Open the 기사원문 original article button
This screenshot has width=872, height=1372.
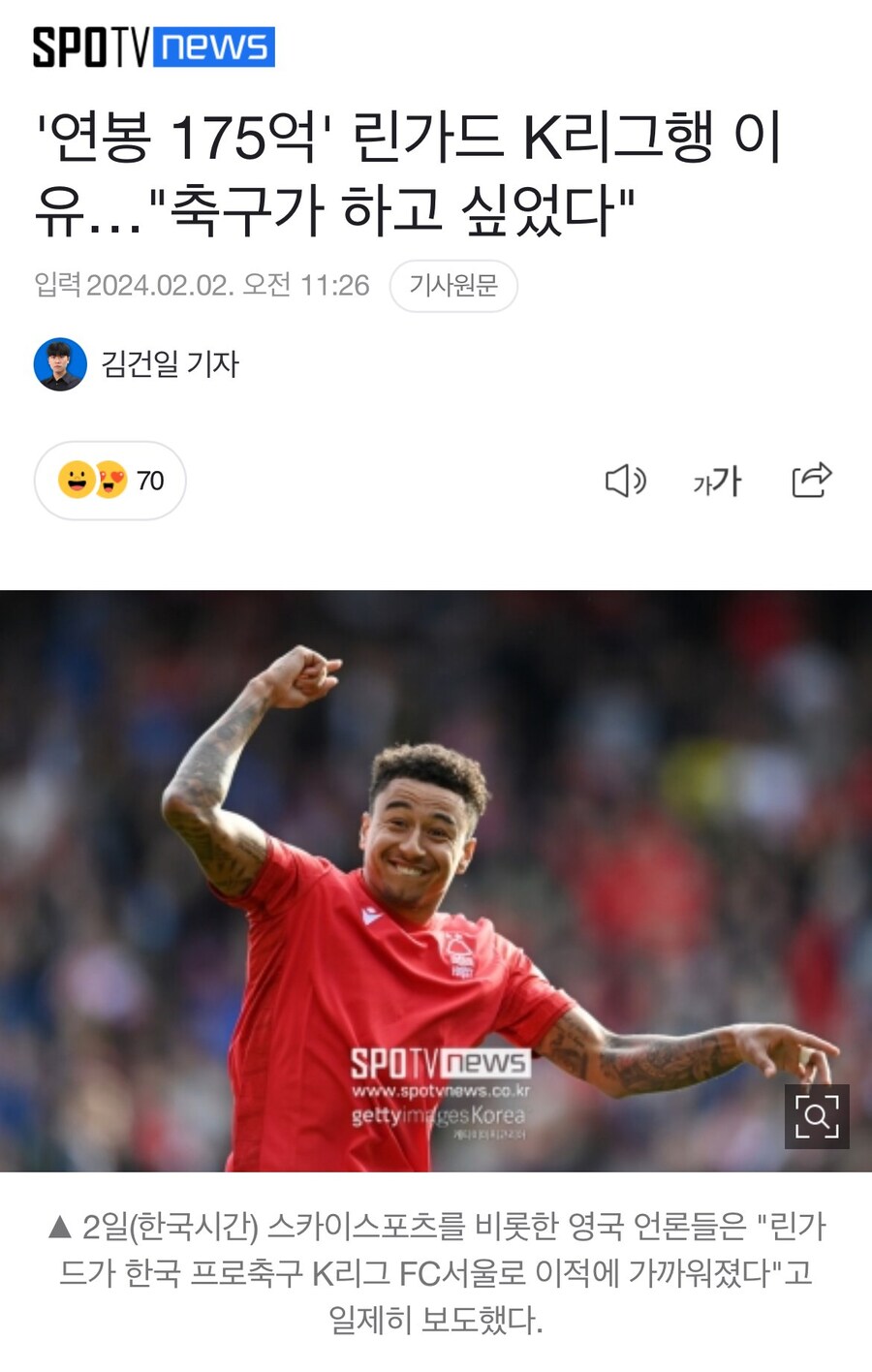[453, 286]
